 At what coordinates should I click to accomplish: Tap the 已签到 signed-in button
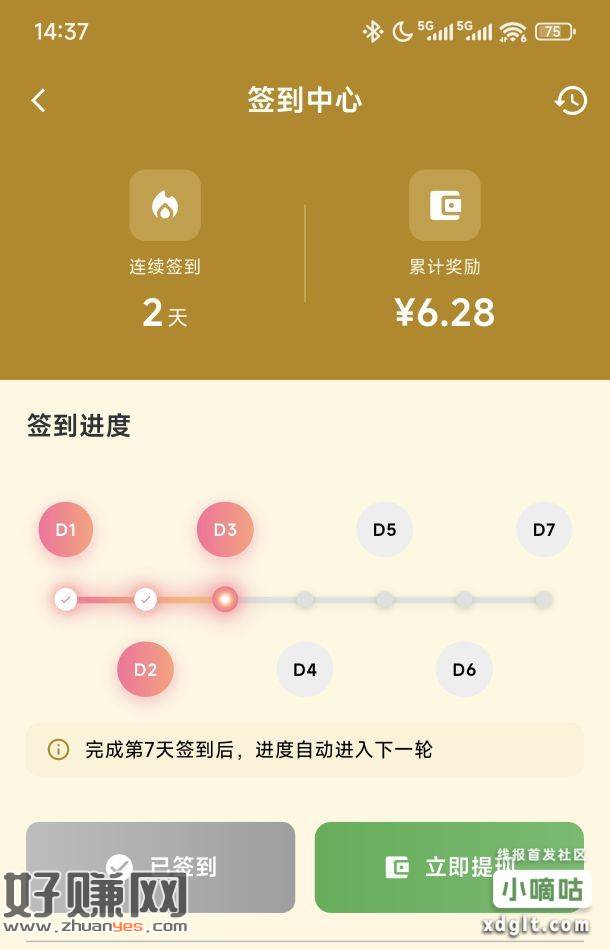[161, 866]
